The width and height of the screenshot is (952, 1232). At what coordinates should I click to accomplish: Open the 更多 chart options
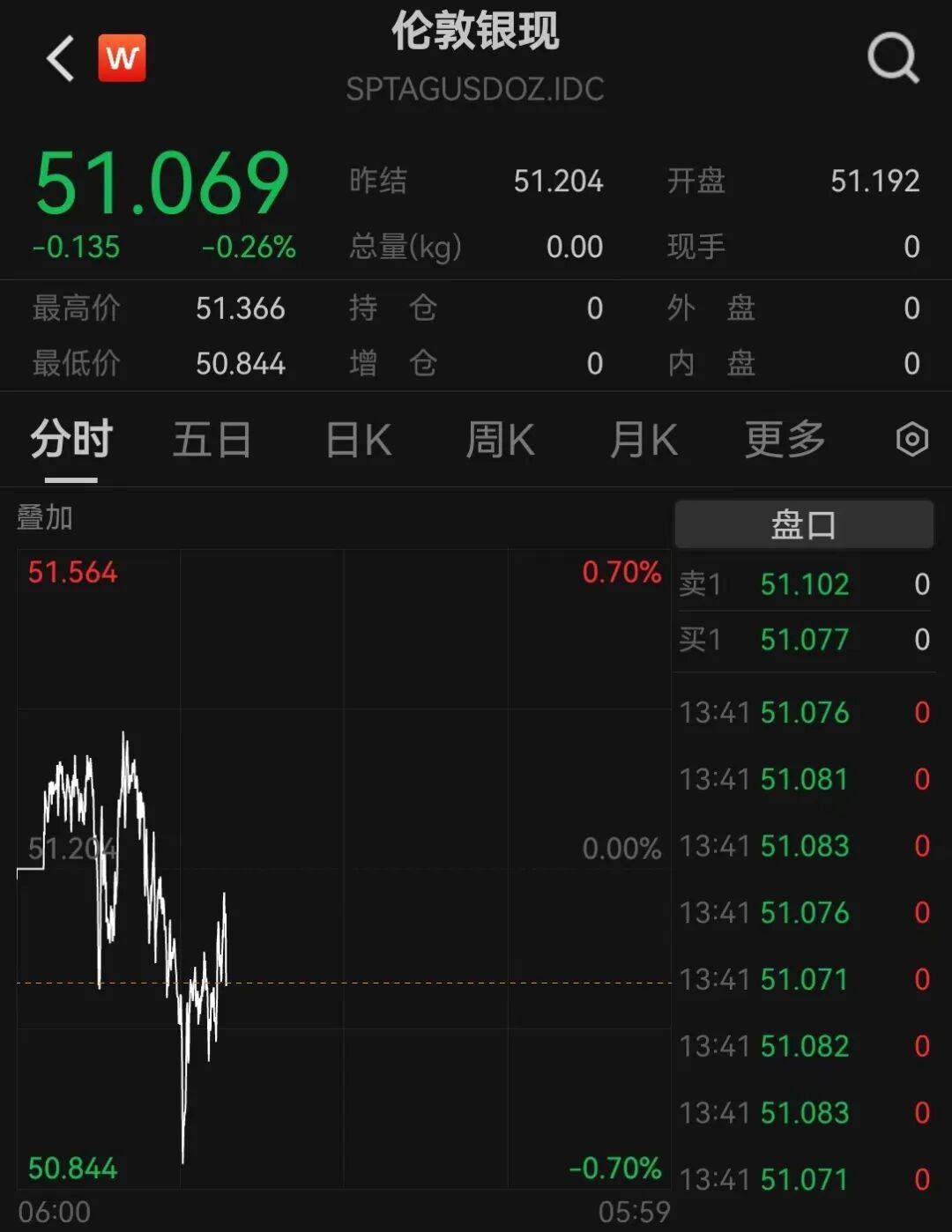(x=785, y=439)
